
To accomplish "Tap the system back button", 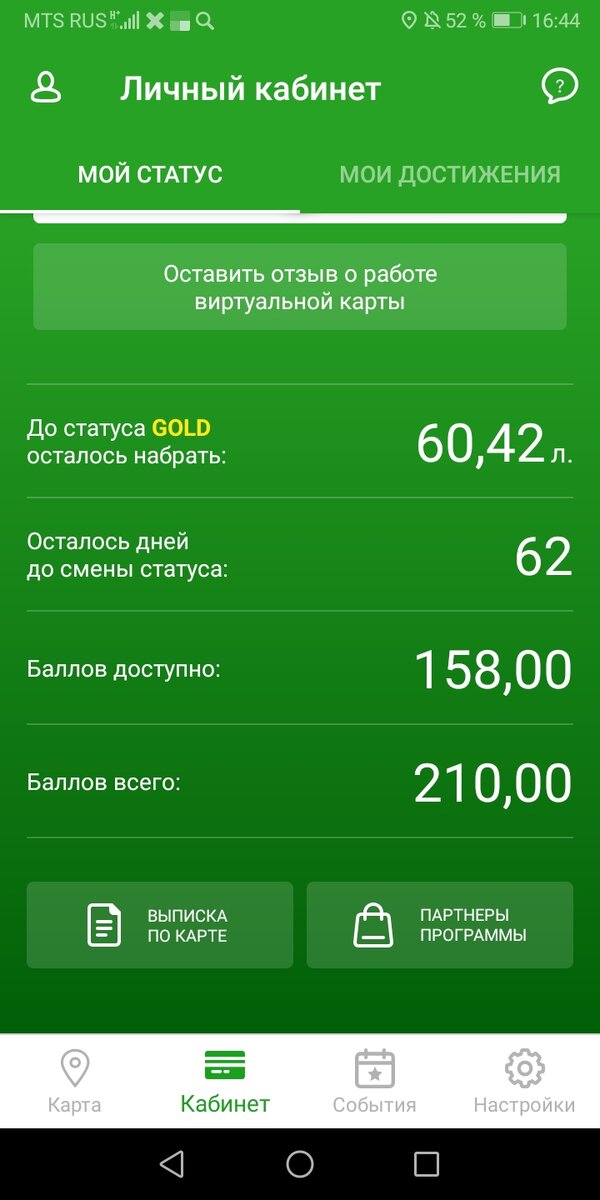I will [172, 1163].
